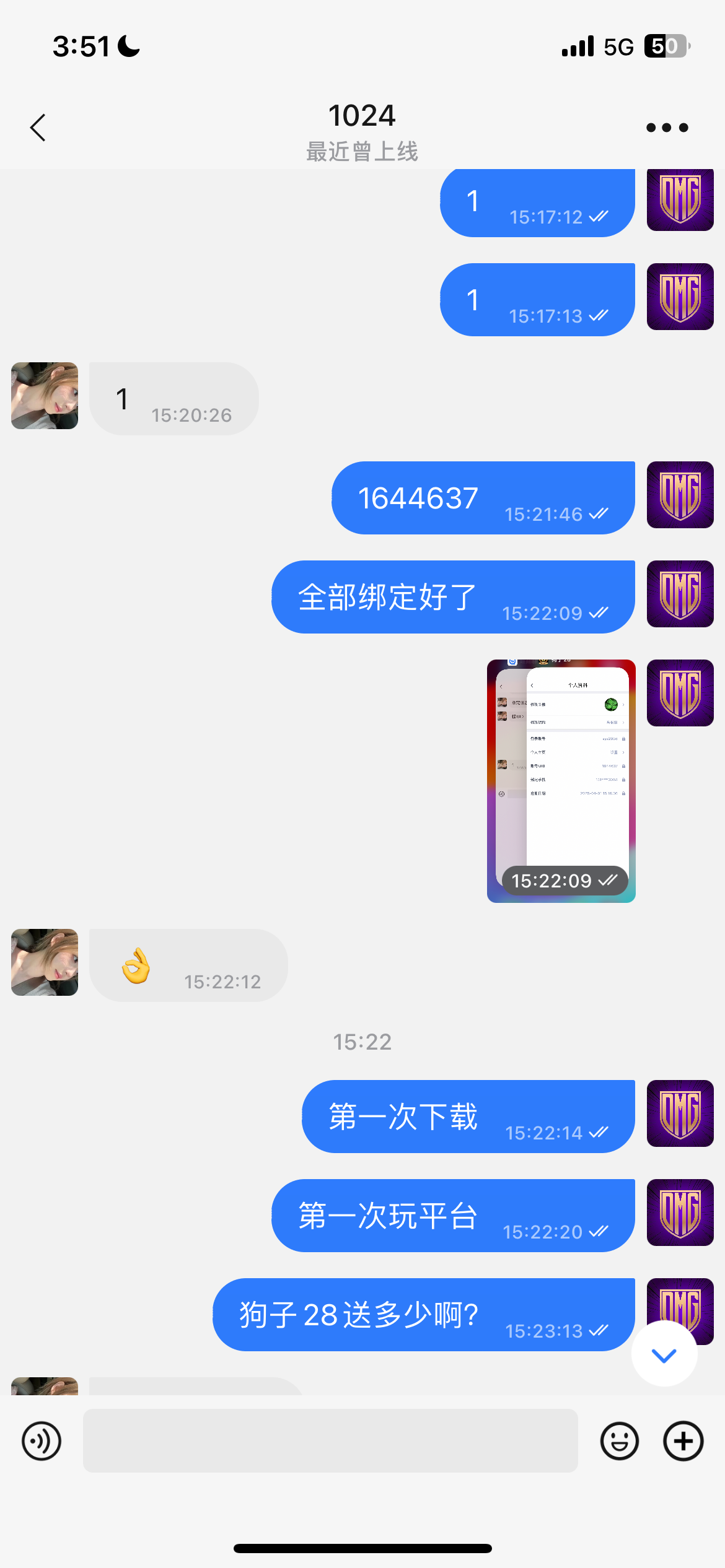The width and height of the screenshot is (725, 1568).
Task: Open the 1024 chat title details
Action: pyautogui.click(x=362, y=116)
